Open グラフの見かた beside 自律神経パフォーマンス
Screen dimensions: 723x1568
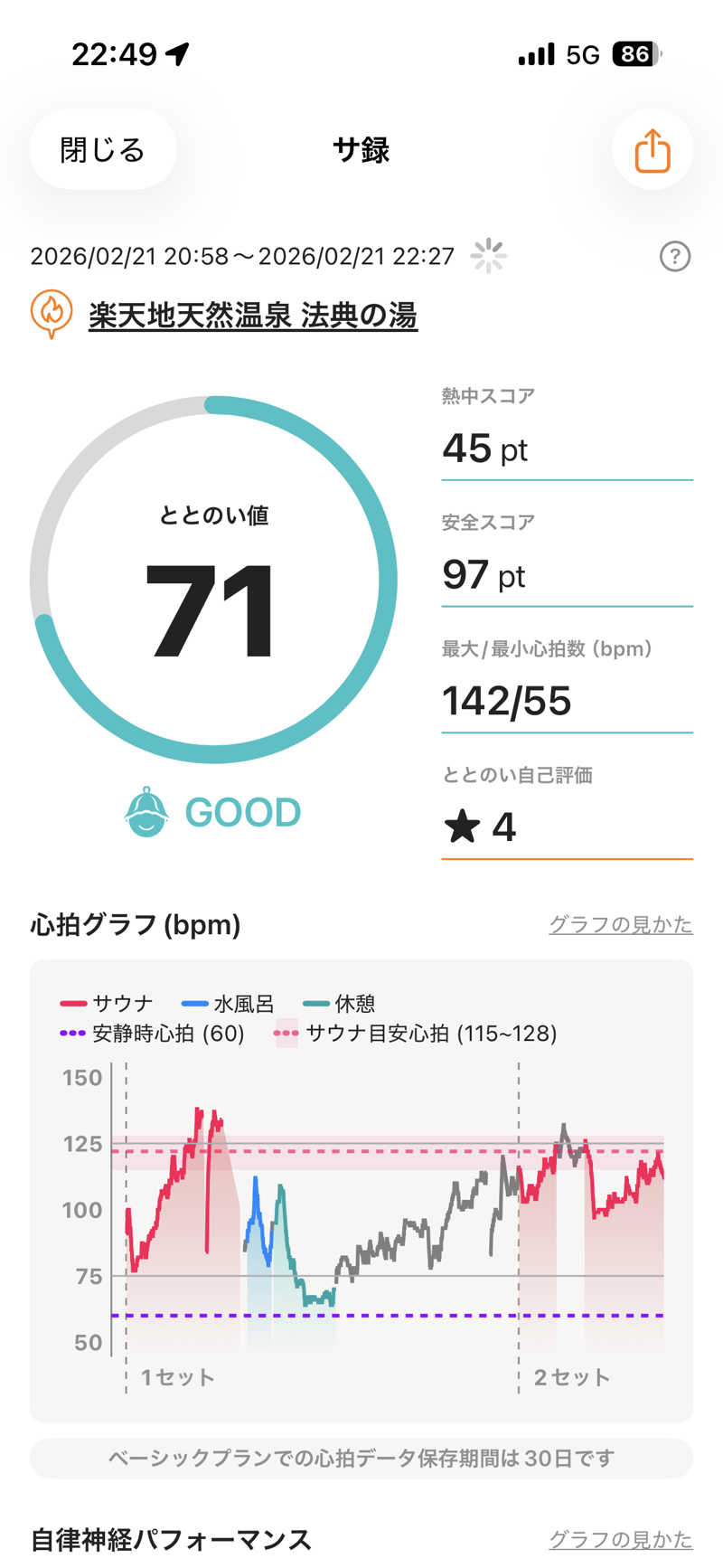tap(620, 1539)
